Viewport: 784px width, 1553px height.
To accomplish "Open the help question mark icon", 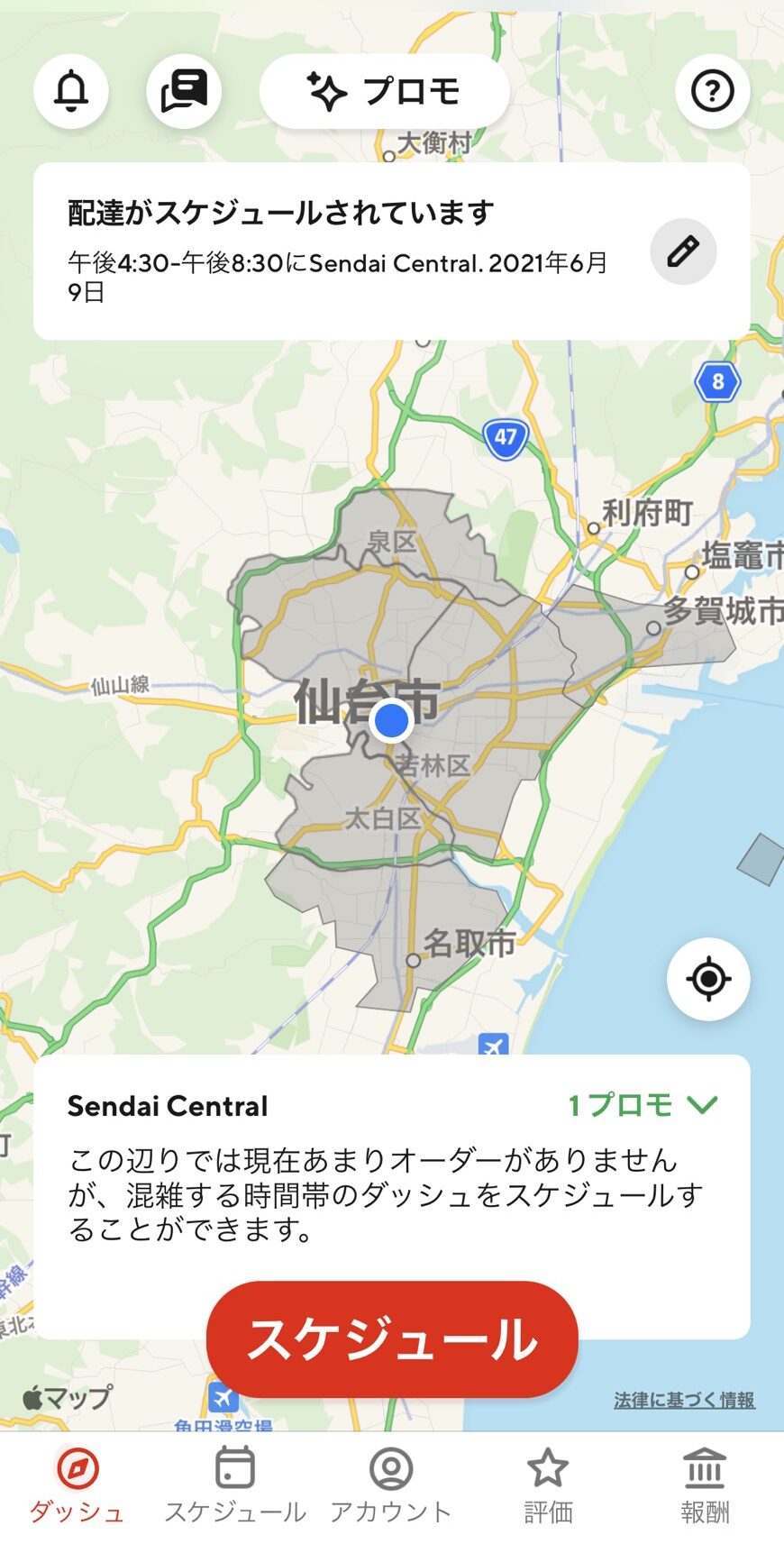I will click(712, 91).
